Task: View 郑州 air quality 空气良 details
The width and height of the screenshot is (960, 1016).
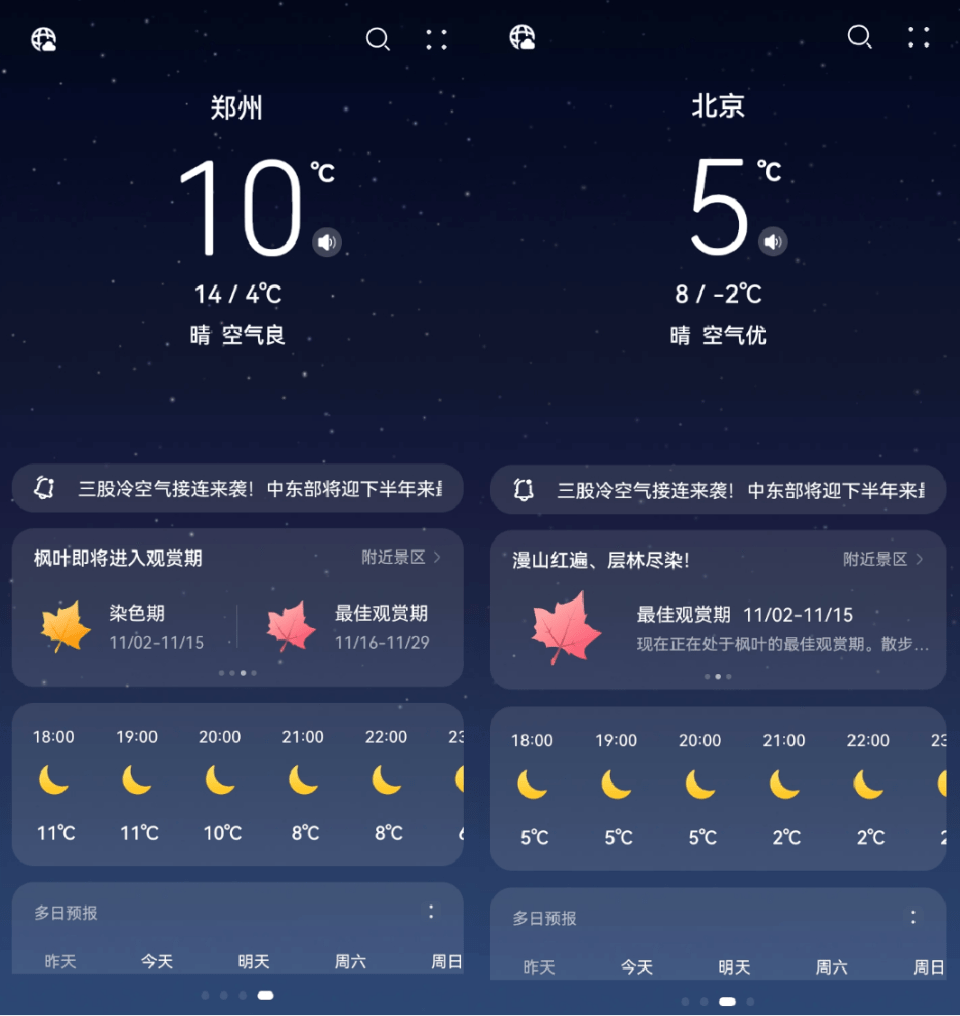Action: (254, 335)
